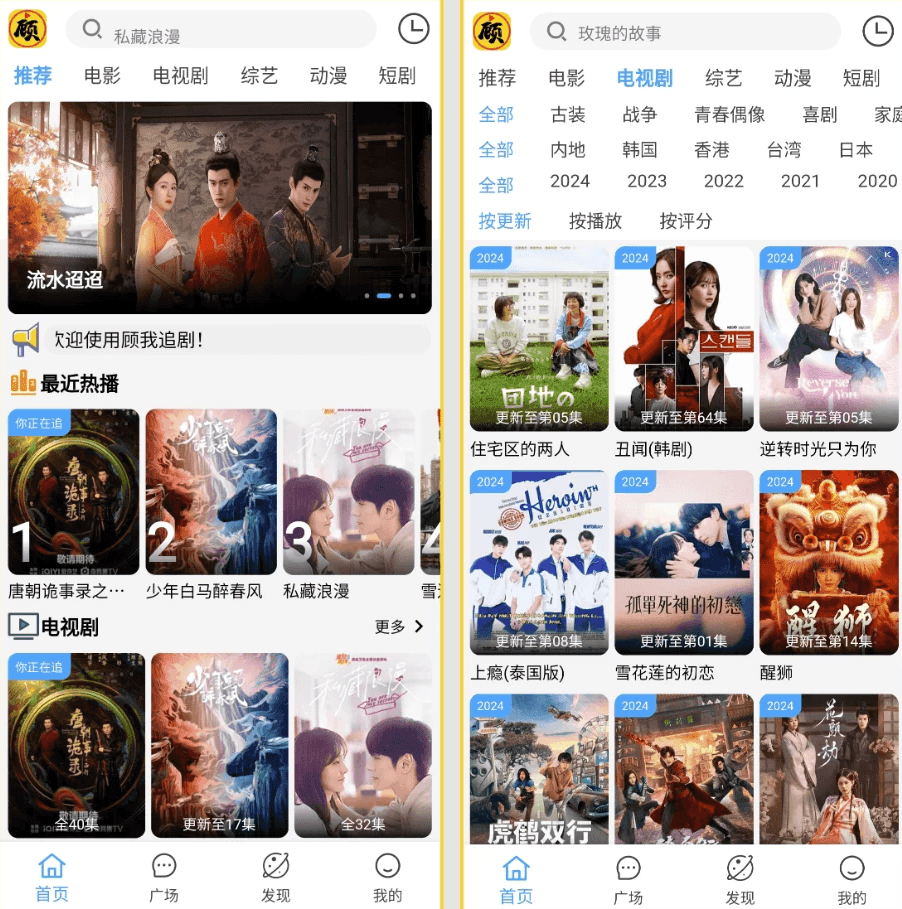Open the drama 醒狮
902x909 pixels.
829,563
